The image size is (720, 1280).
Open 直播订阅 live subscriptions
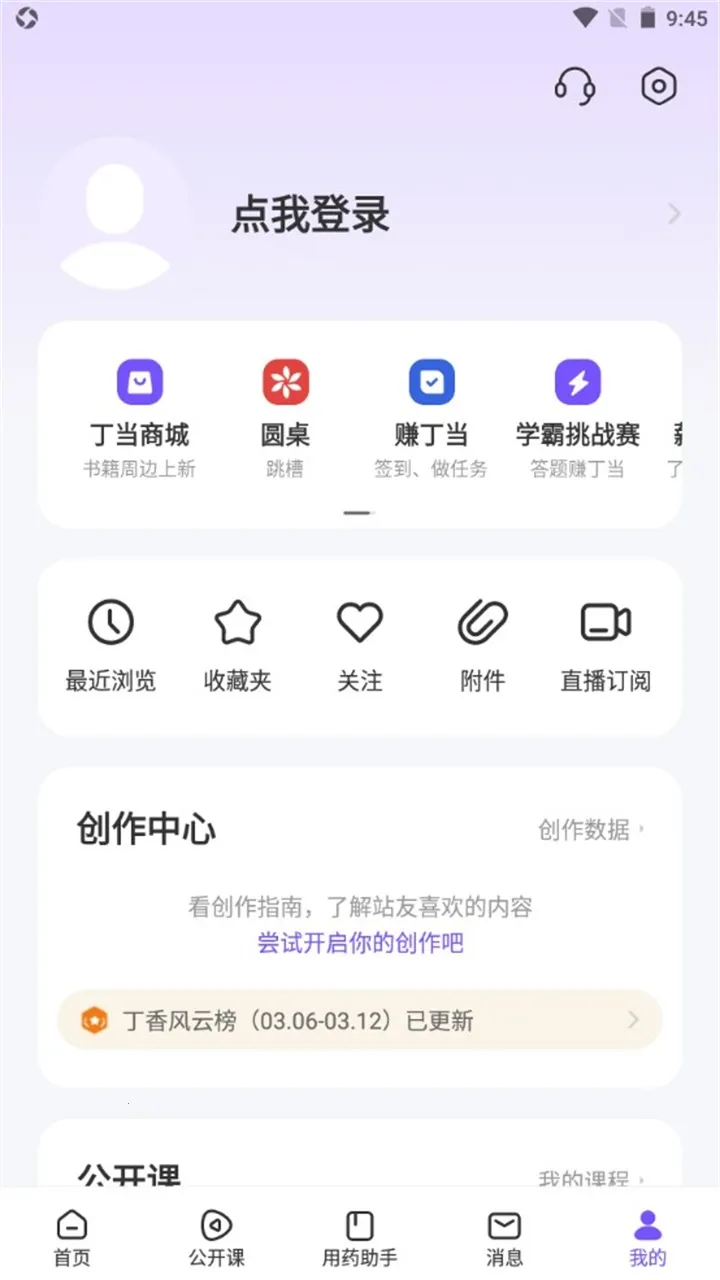coord(605,646)
